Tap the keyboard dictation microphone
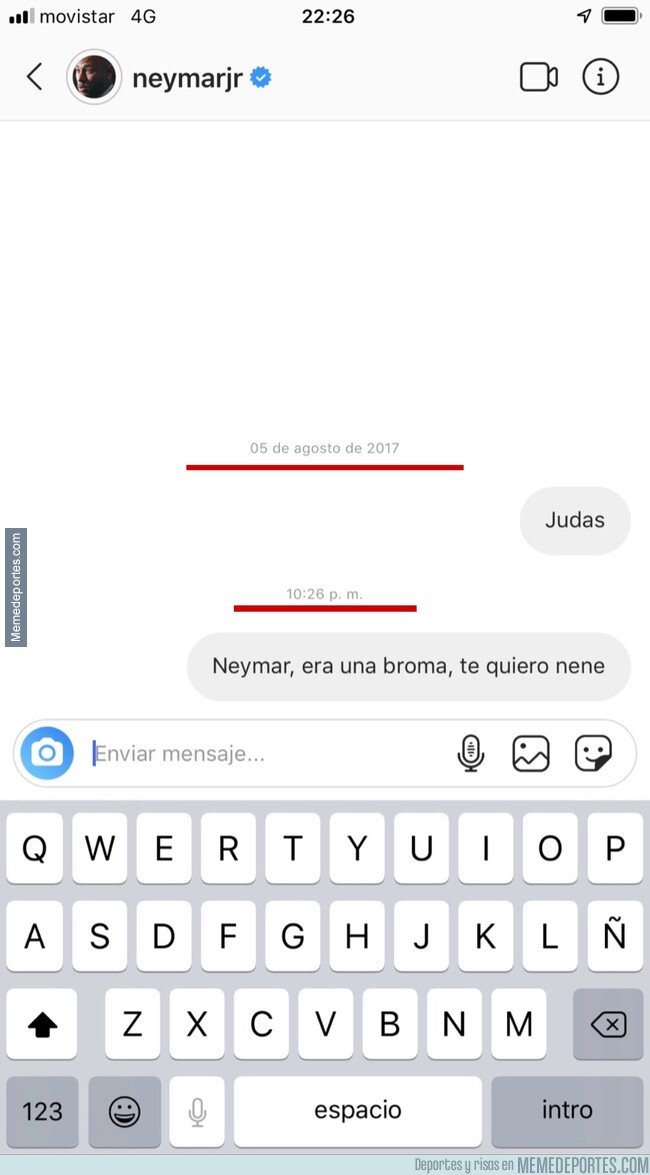 point(197,1111)
